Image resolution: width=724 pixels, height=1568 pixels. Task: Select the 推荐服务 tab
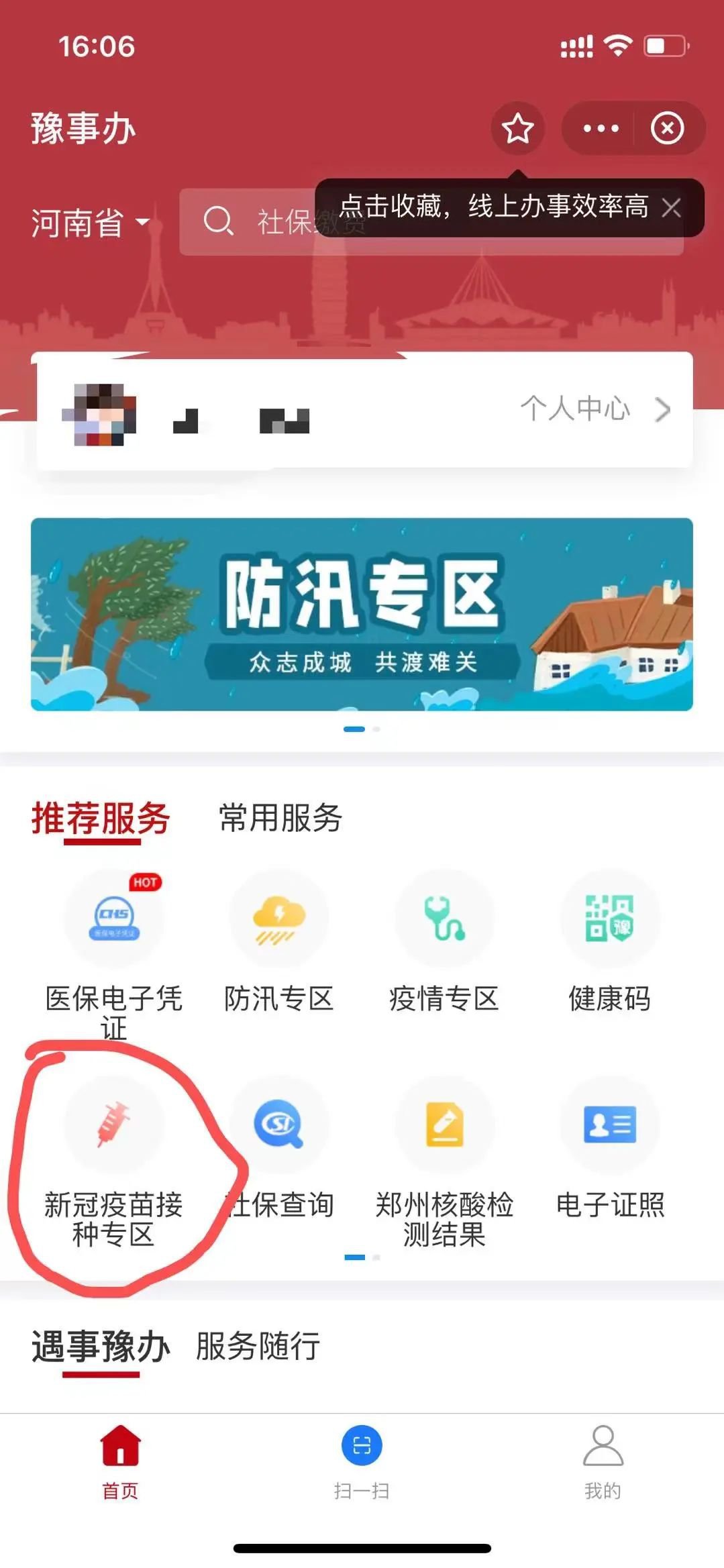point(101,818)
